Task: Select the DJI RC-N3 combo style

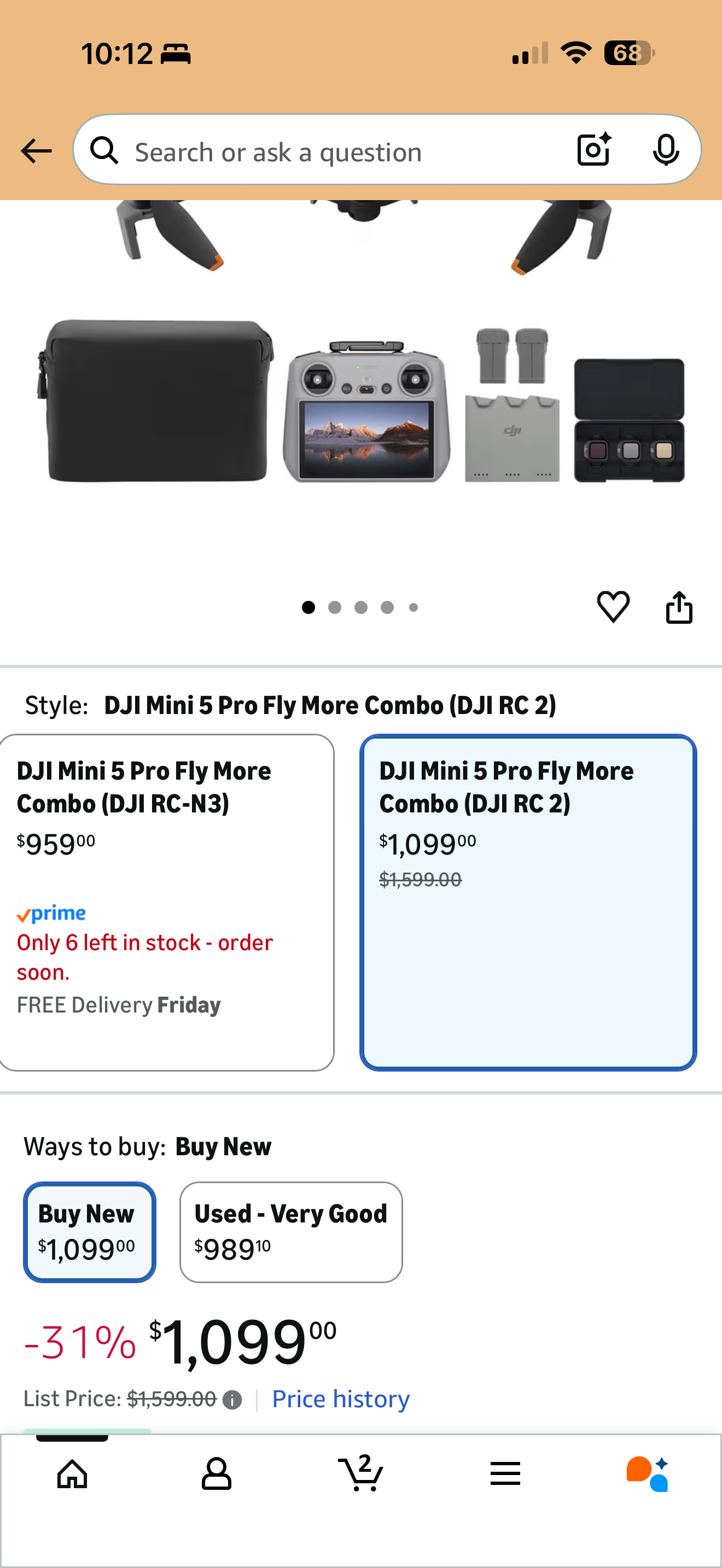Action: coord(166,902)
